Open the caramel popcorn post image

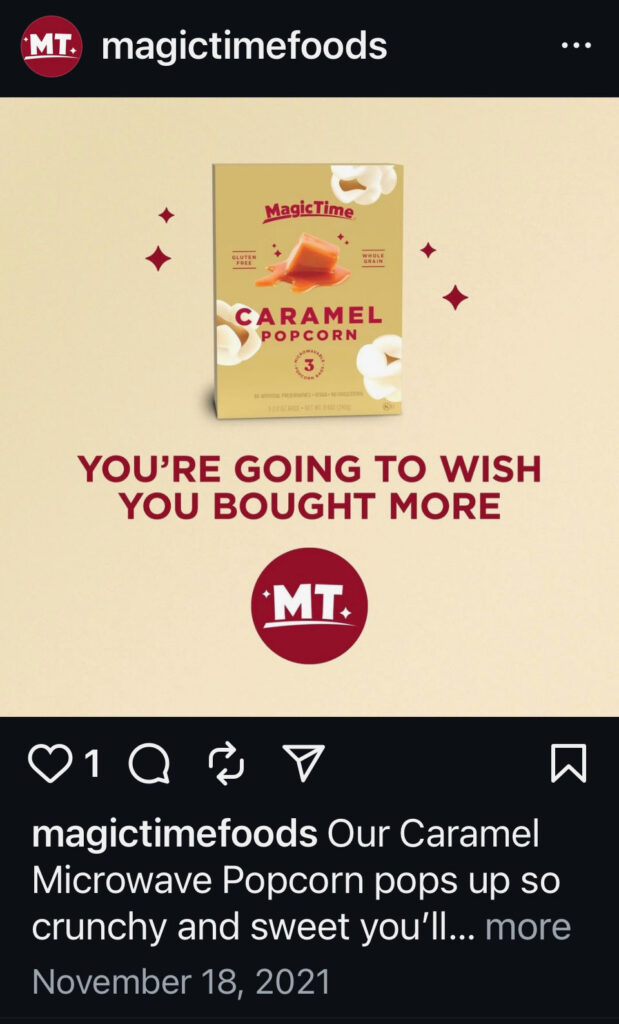coord(309,406)
